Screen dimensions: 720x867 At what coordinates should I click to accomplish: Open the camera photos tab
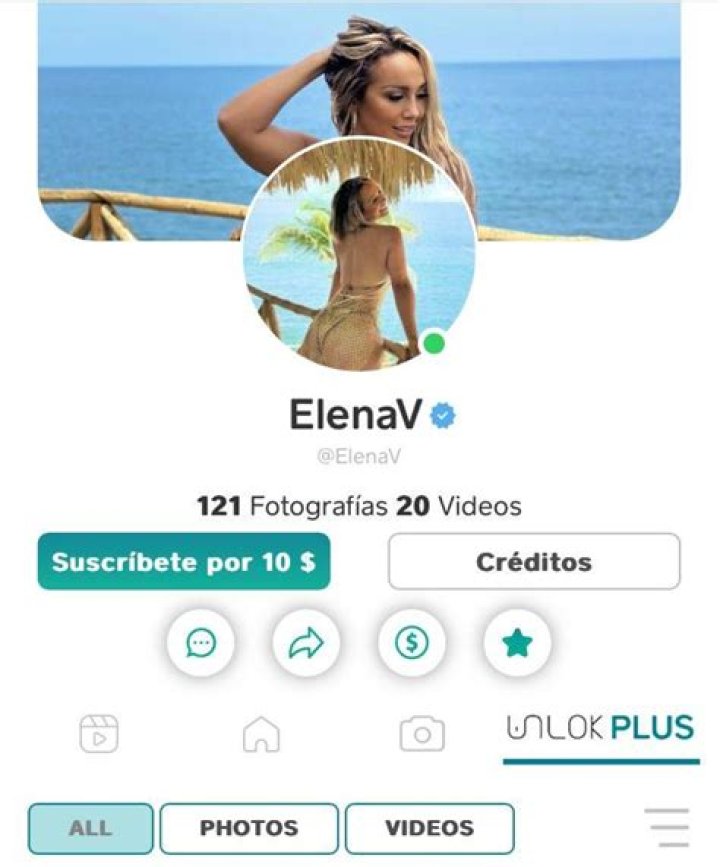(x=422, y=735)
